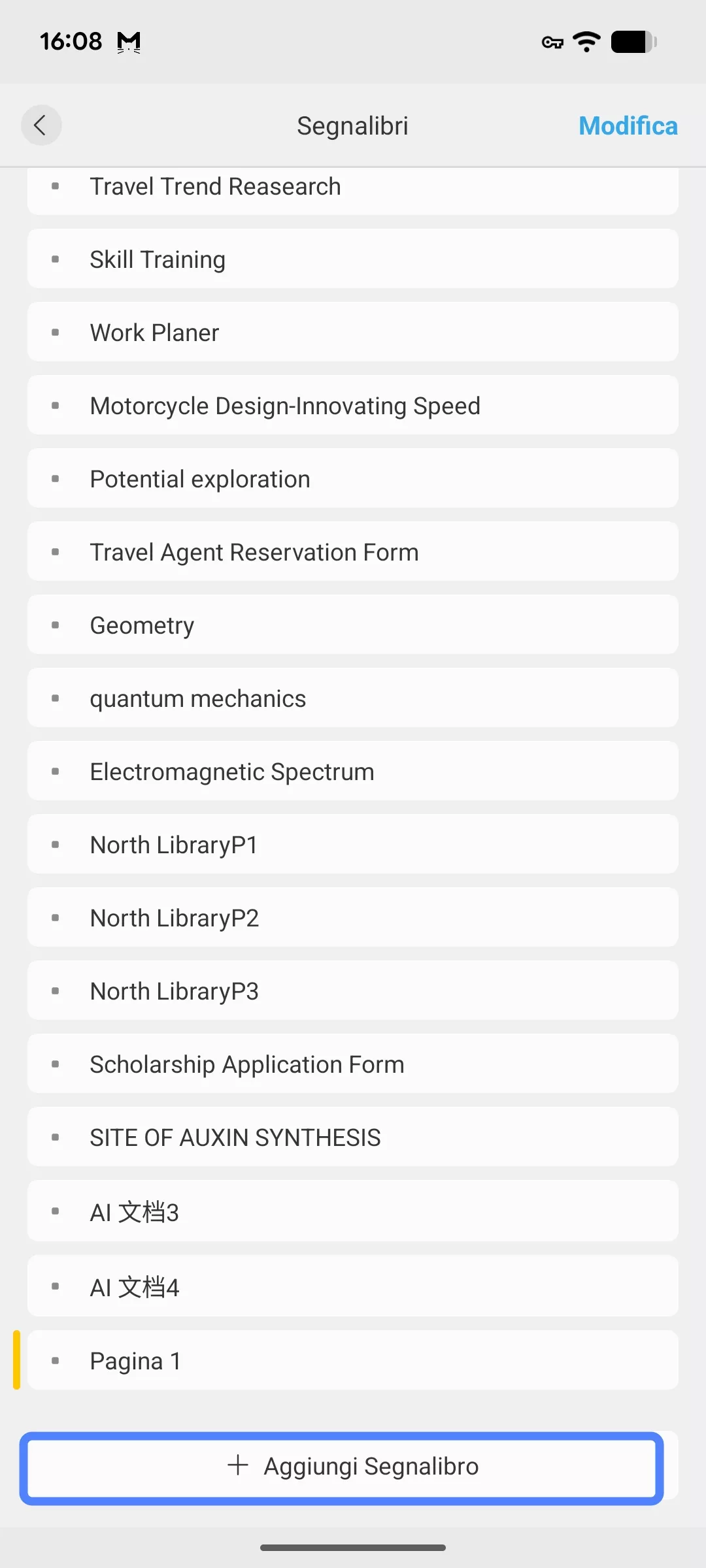This screenshot has width=706, height=1568.
Task: Click the M logo in the status bar
Action: (x=128, y=41)
